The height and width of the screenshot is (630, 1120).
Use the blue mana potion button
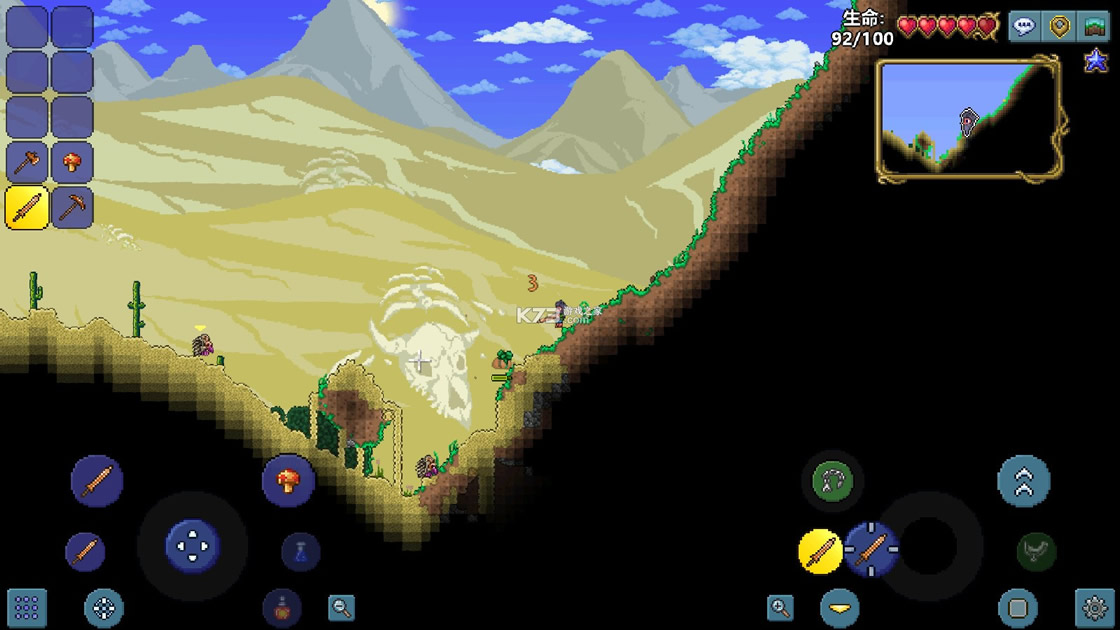click(300, 552)
